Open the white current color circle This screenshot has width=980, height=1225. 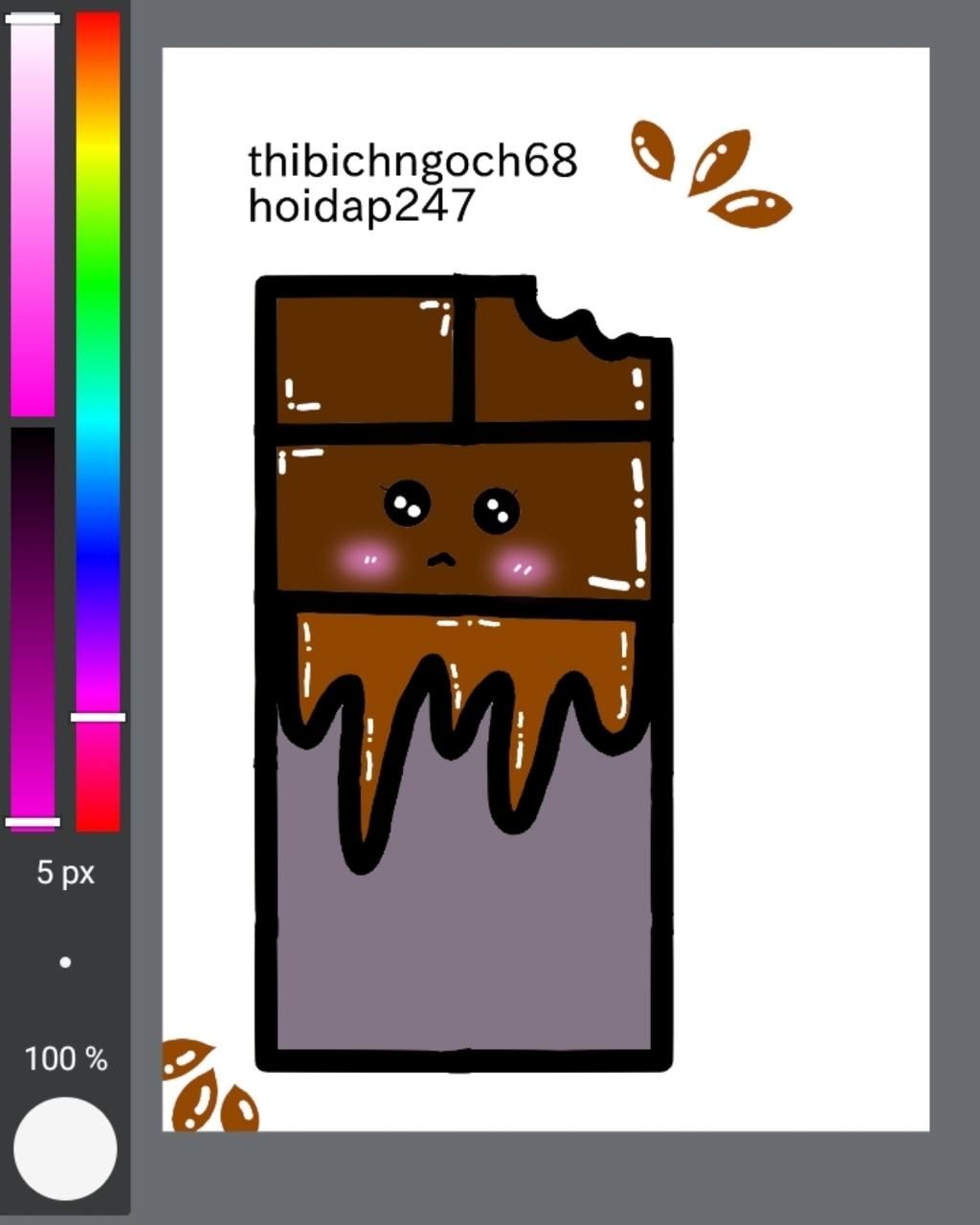(65, 1148)
